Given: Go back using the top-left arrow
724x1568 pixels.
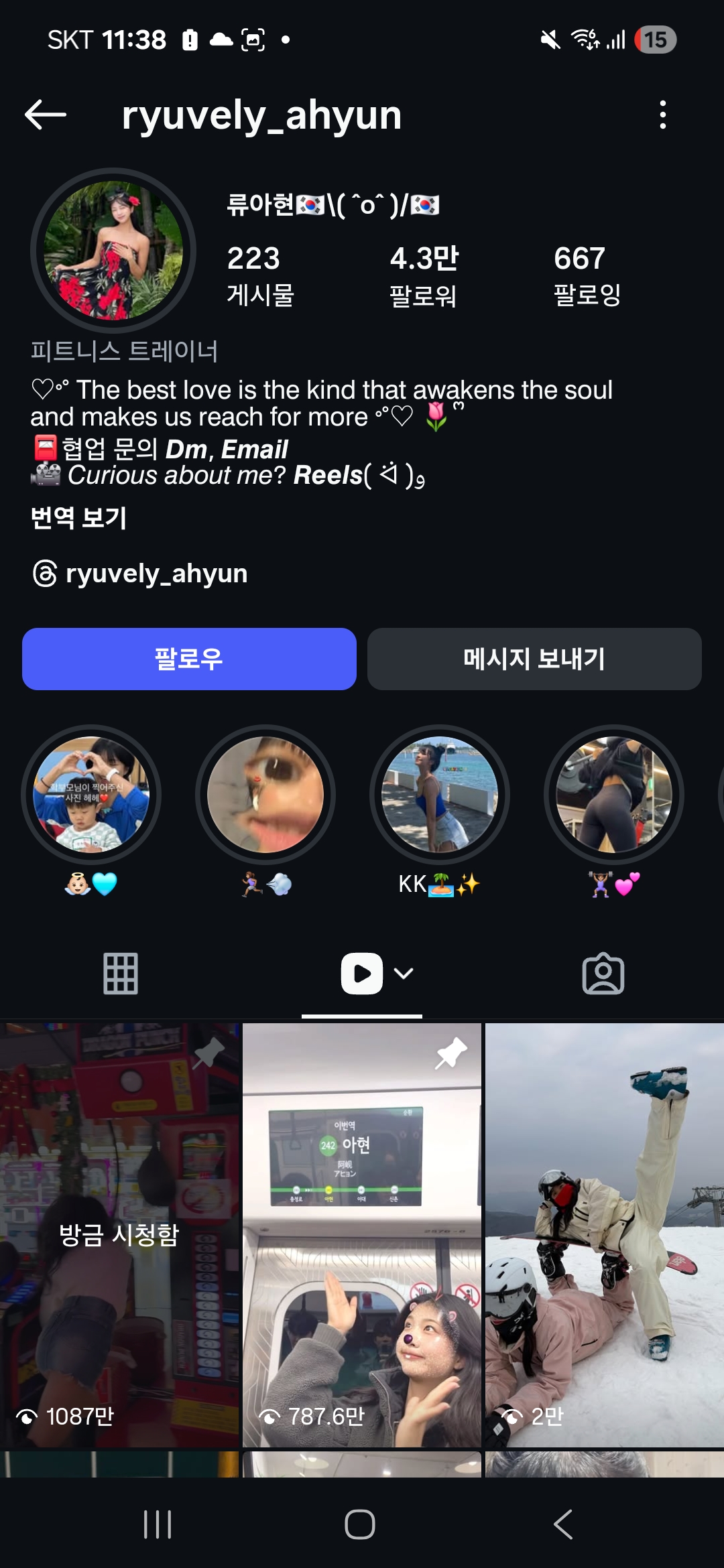Looking at the screenshot, I should [46, 115].
